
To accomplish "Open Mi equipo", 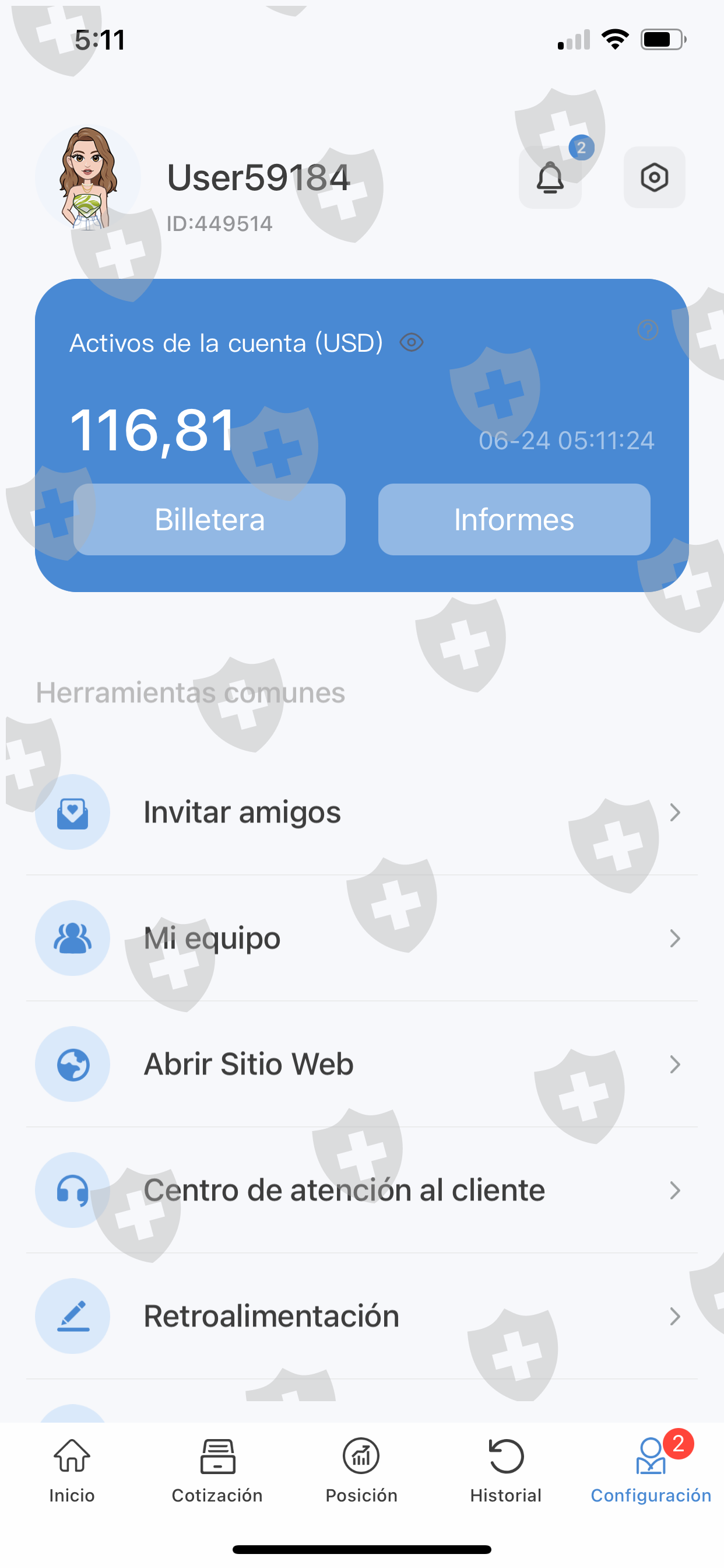I will [361, 938].
